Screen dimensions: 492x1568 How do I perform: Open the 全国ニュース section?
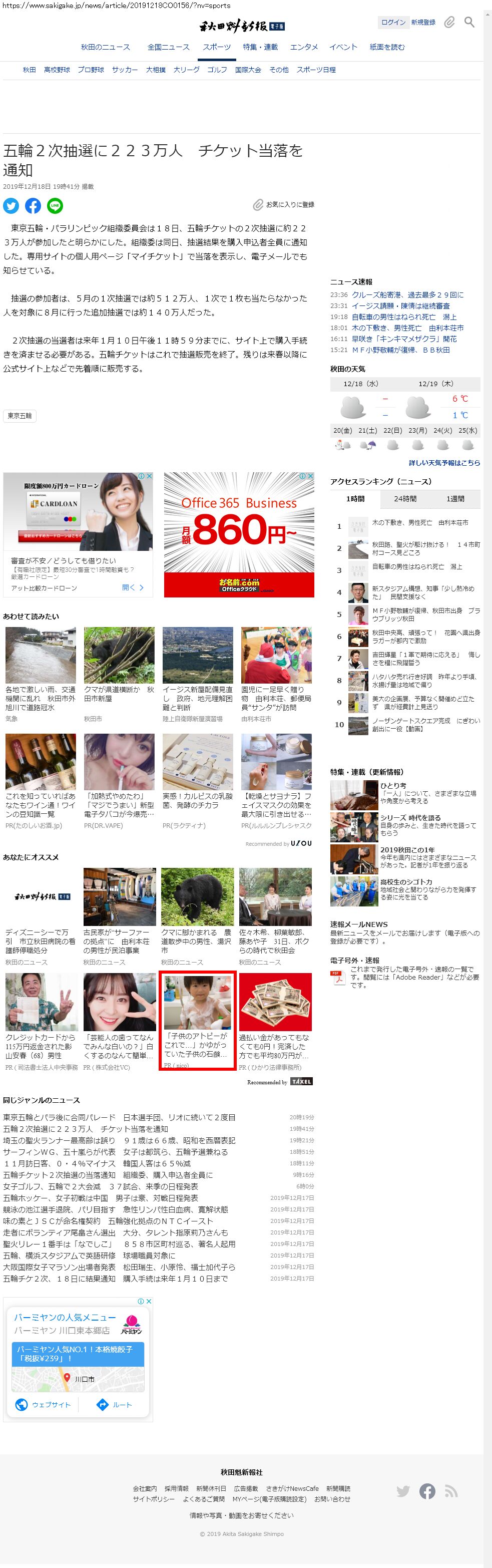(x=169, y=47)
